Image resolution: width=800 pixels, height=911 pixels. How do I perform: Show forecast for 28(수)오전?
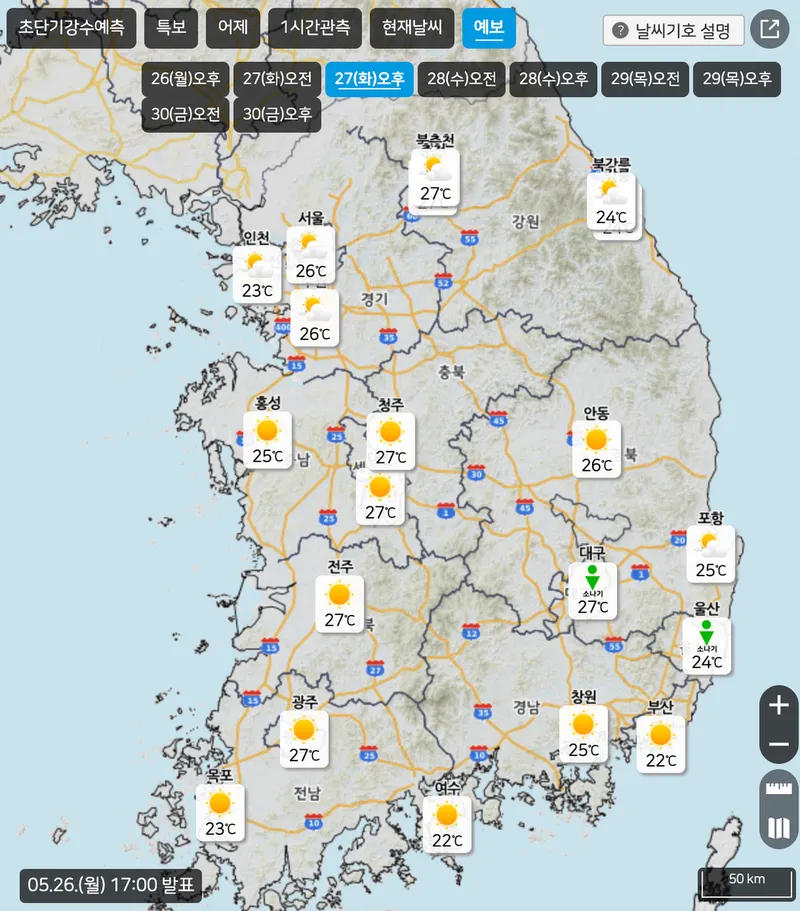[x=462, y=79]
